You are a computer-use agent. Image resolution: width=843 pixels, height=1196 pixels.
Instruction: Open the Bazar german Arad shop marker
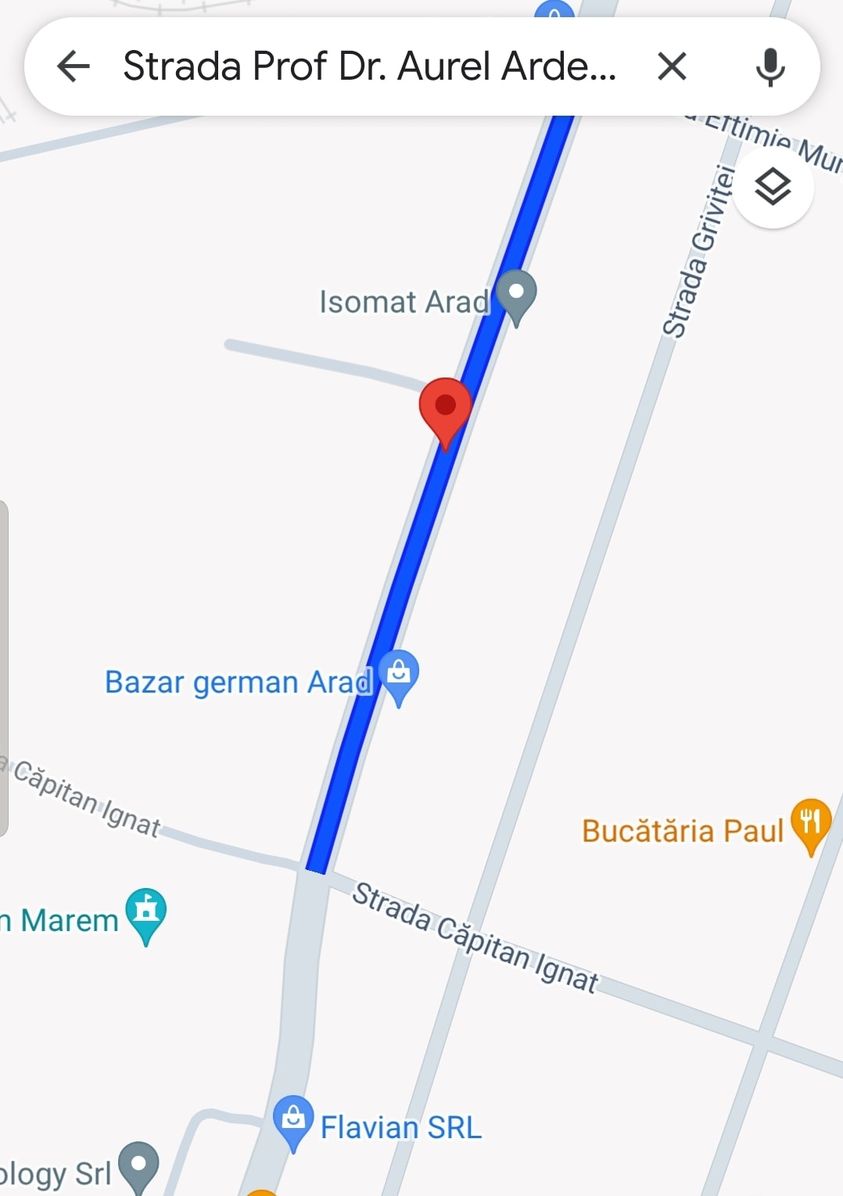[x=399, y=675]
